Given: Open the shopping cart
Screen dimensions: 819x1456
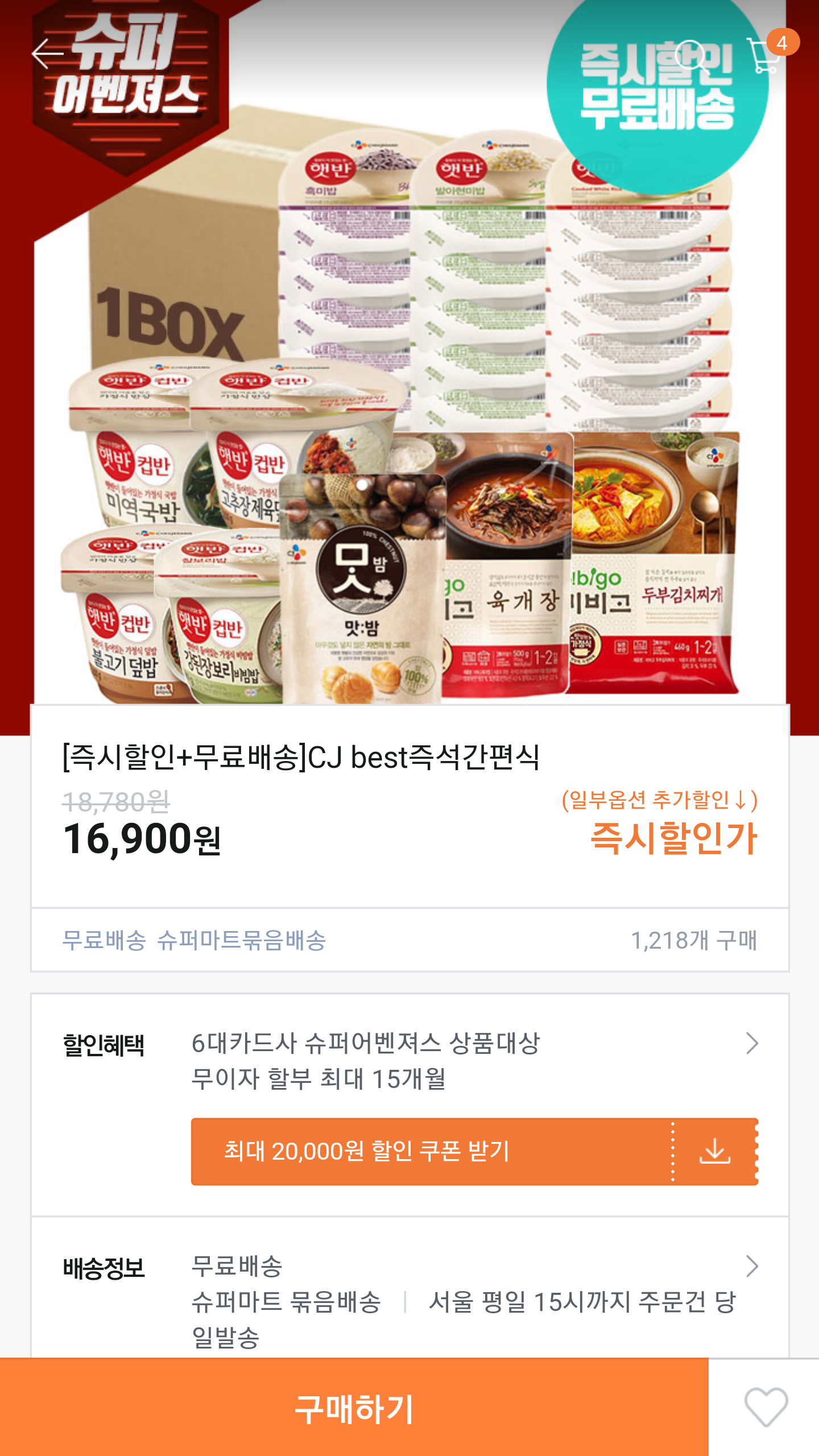Looking at the screenshot, I should click(765, 56).
